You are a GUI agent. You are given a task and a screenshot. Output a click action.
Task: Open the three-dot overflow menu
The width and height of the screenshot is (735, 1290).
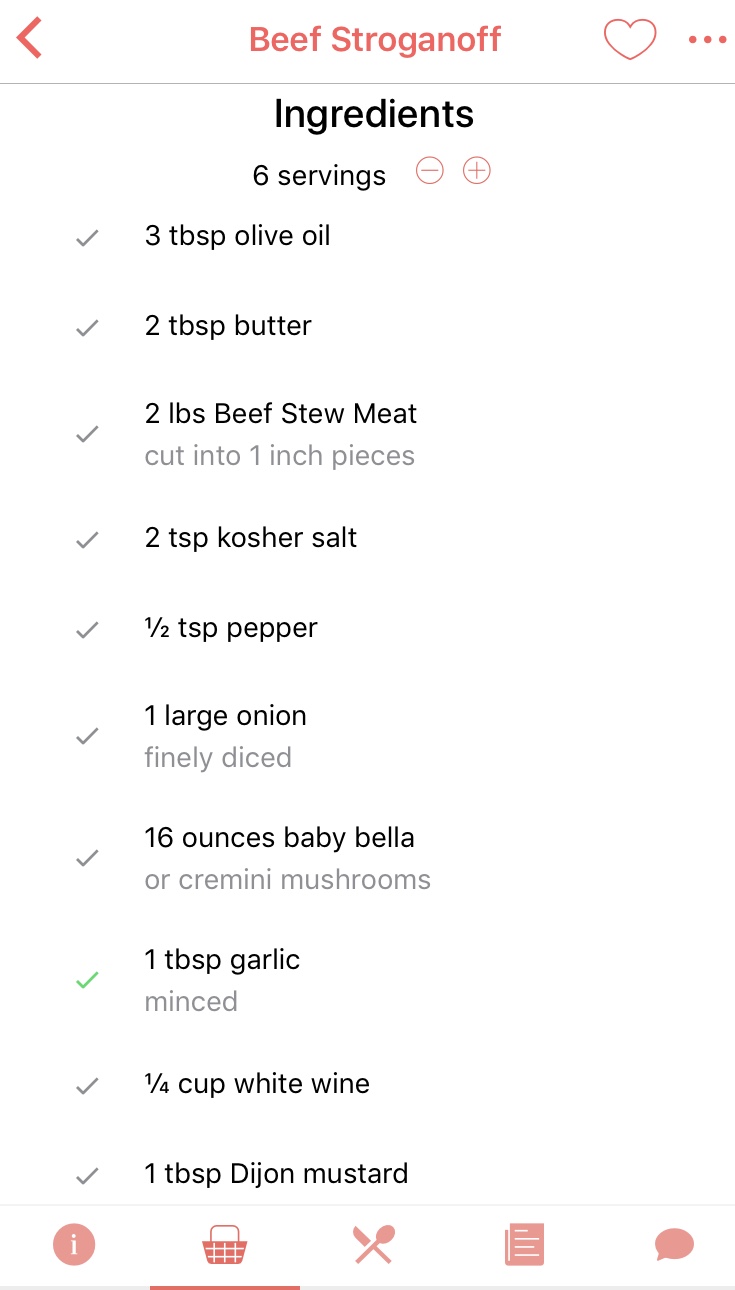(x=707, y=40)
